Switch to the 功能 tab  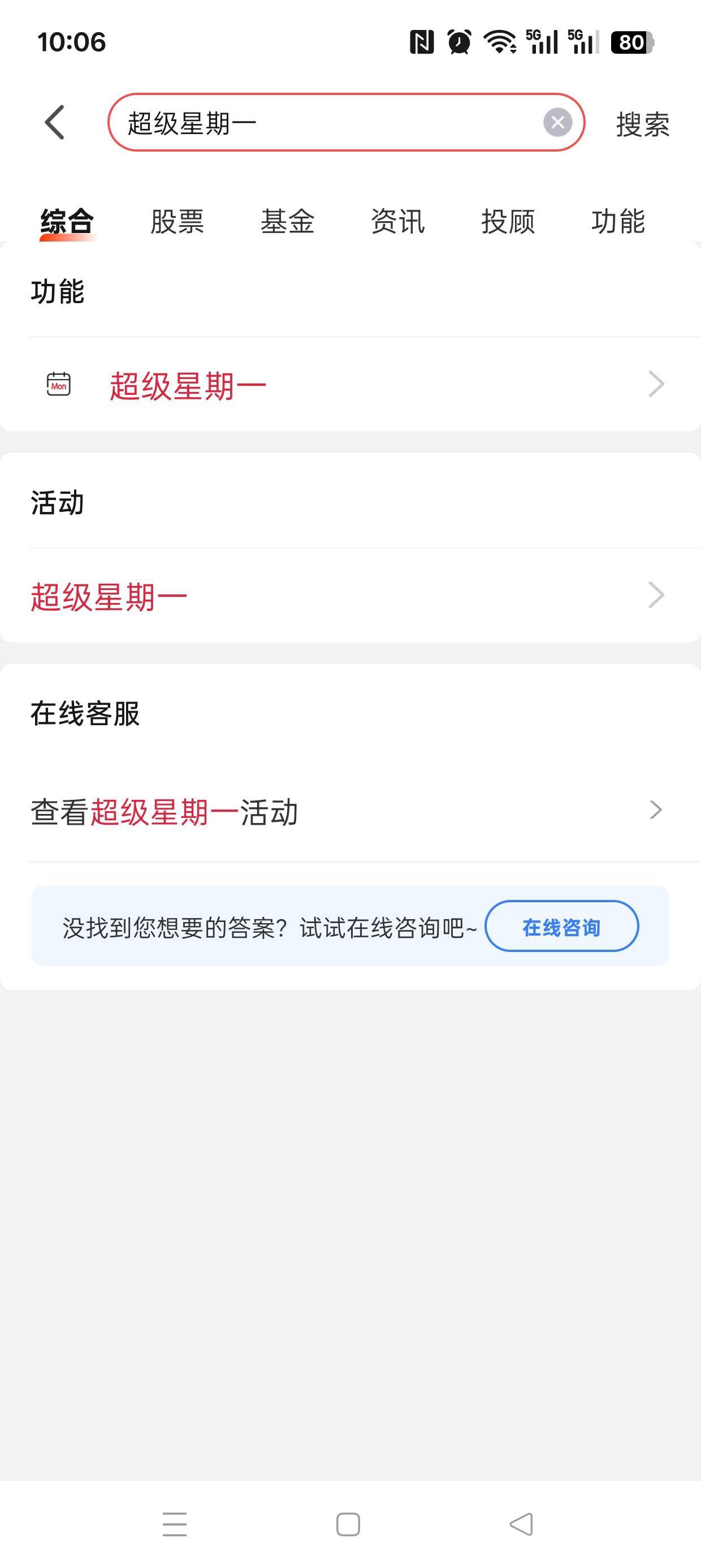pyautogui.click(x=618, y=221)
